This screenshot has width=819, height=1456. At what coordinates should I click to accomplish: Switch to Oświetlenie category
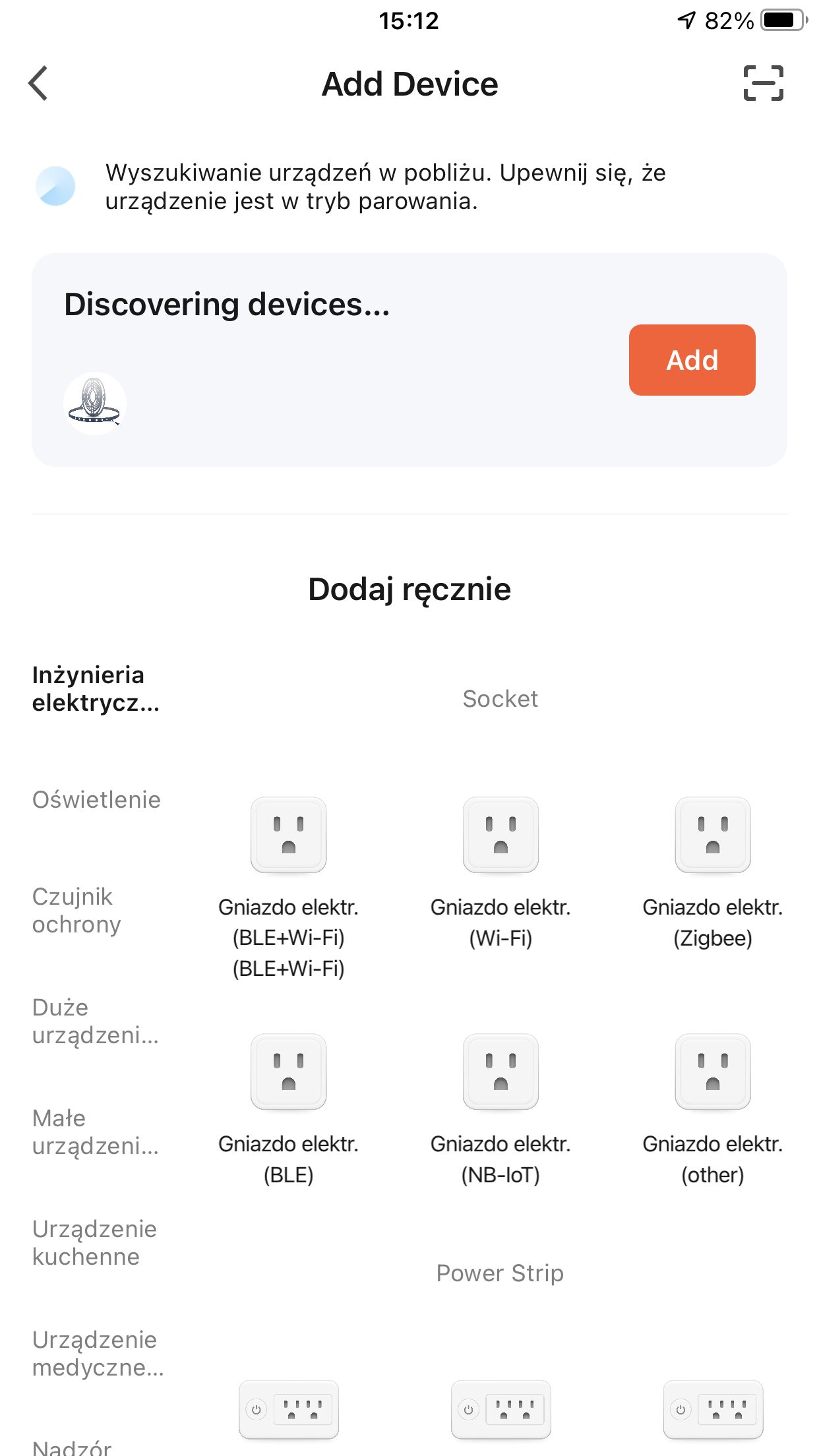[x=96, y=800]
